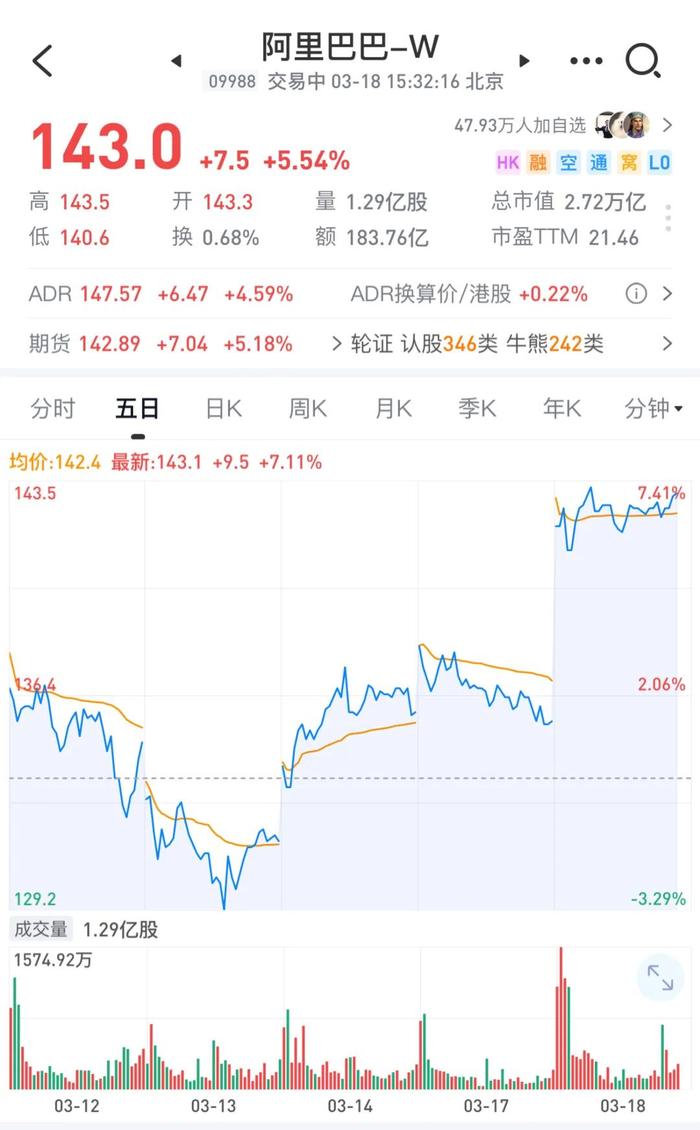Go back using the top-left arrow
Image resolution: width=700 pixels, height=1130 pixels.
click(x=42, y=61)
